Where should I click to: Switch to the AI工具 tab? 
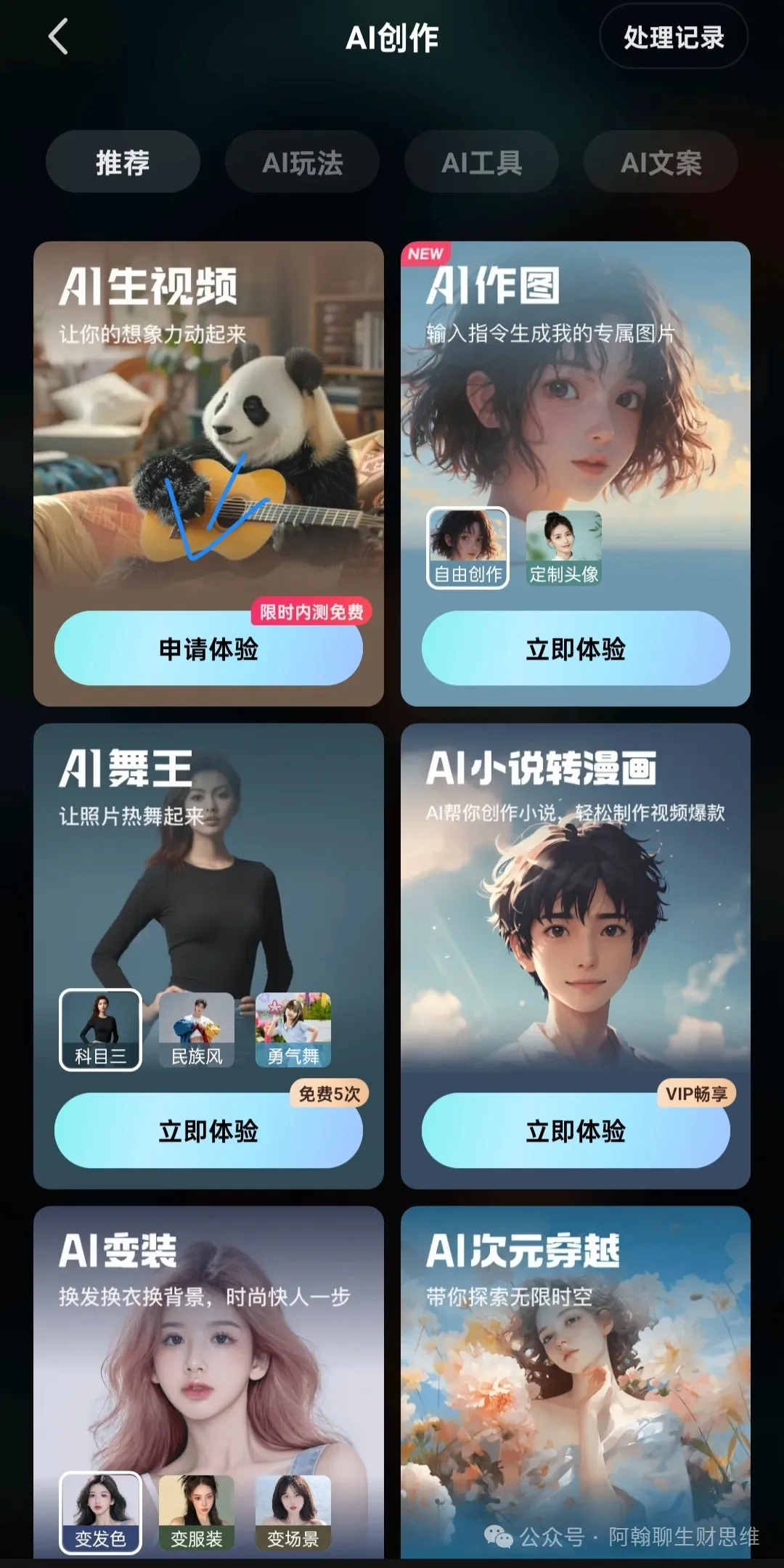click(x=481, y=163)
